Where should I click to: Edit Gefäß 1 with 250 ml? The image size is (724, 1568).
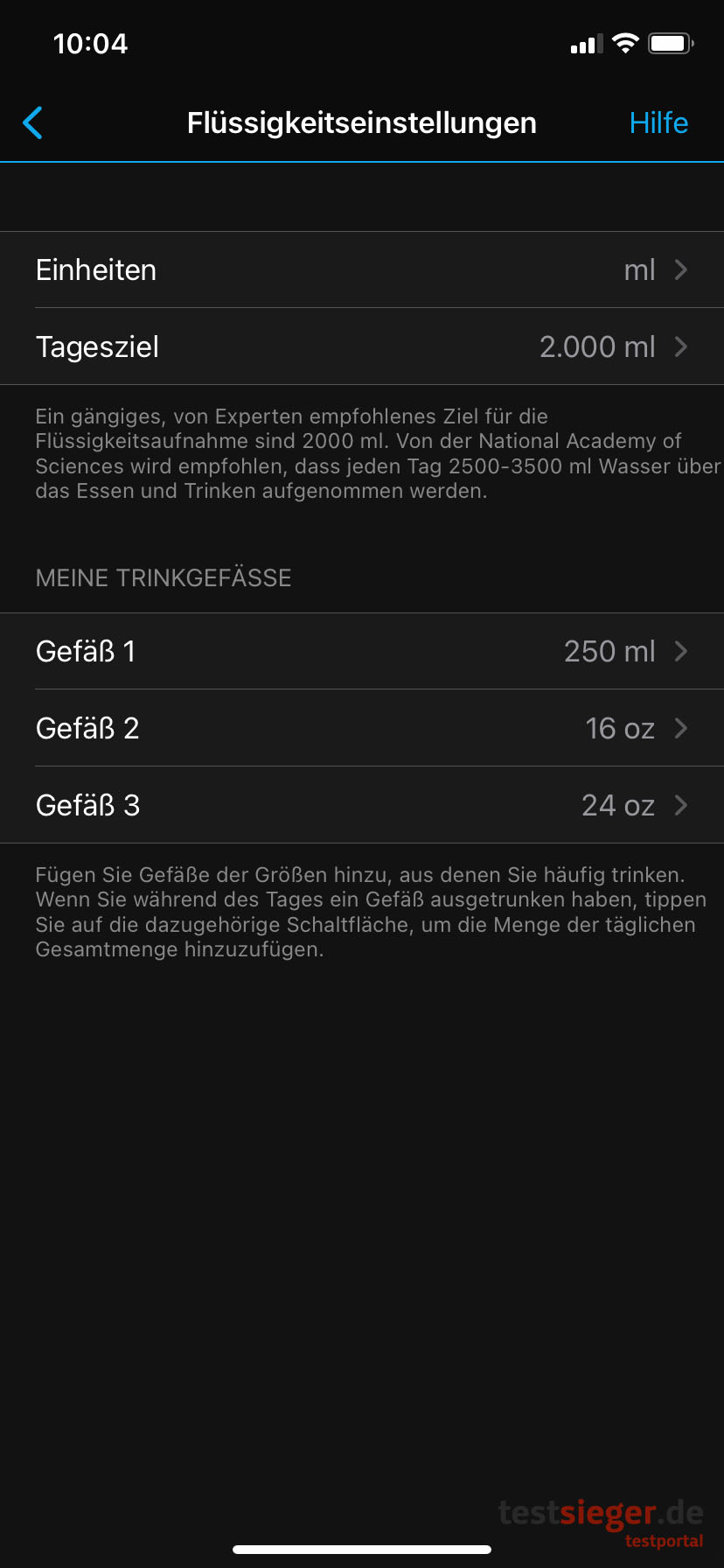[x=362, y=652]
